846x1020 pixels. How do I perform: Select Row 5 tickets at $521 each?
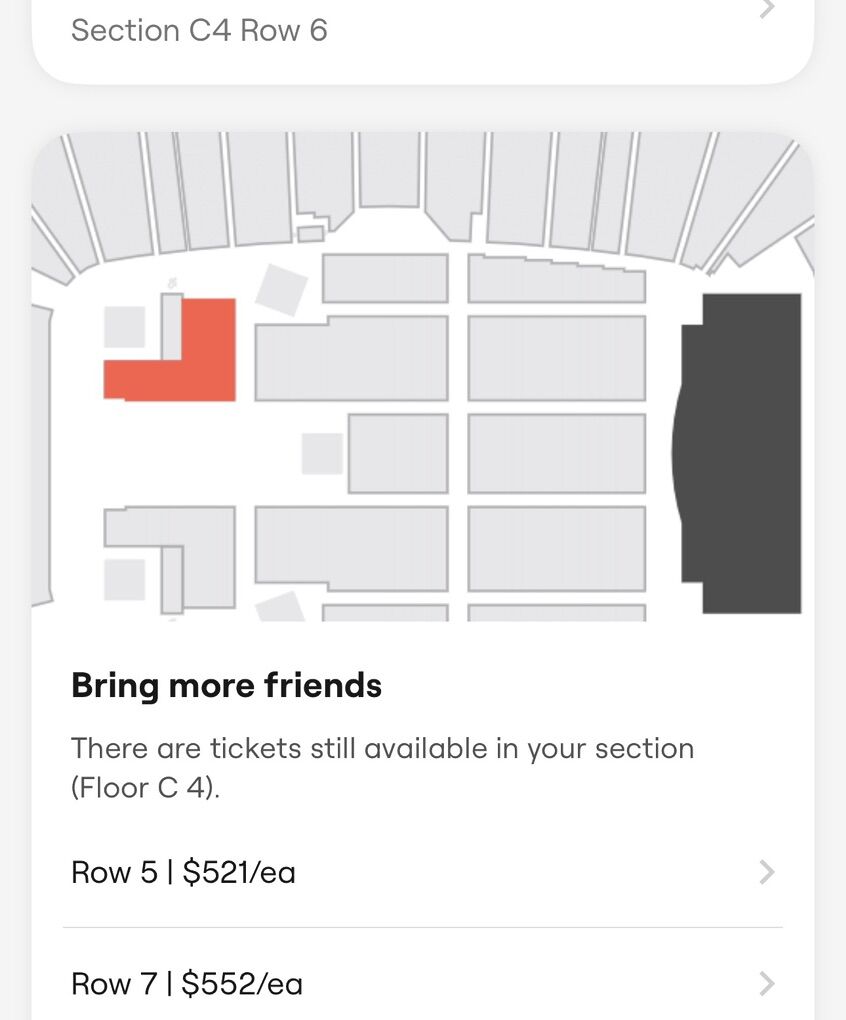[x=422, y=873]
